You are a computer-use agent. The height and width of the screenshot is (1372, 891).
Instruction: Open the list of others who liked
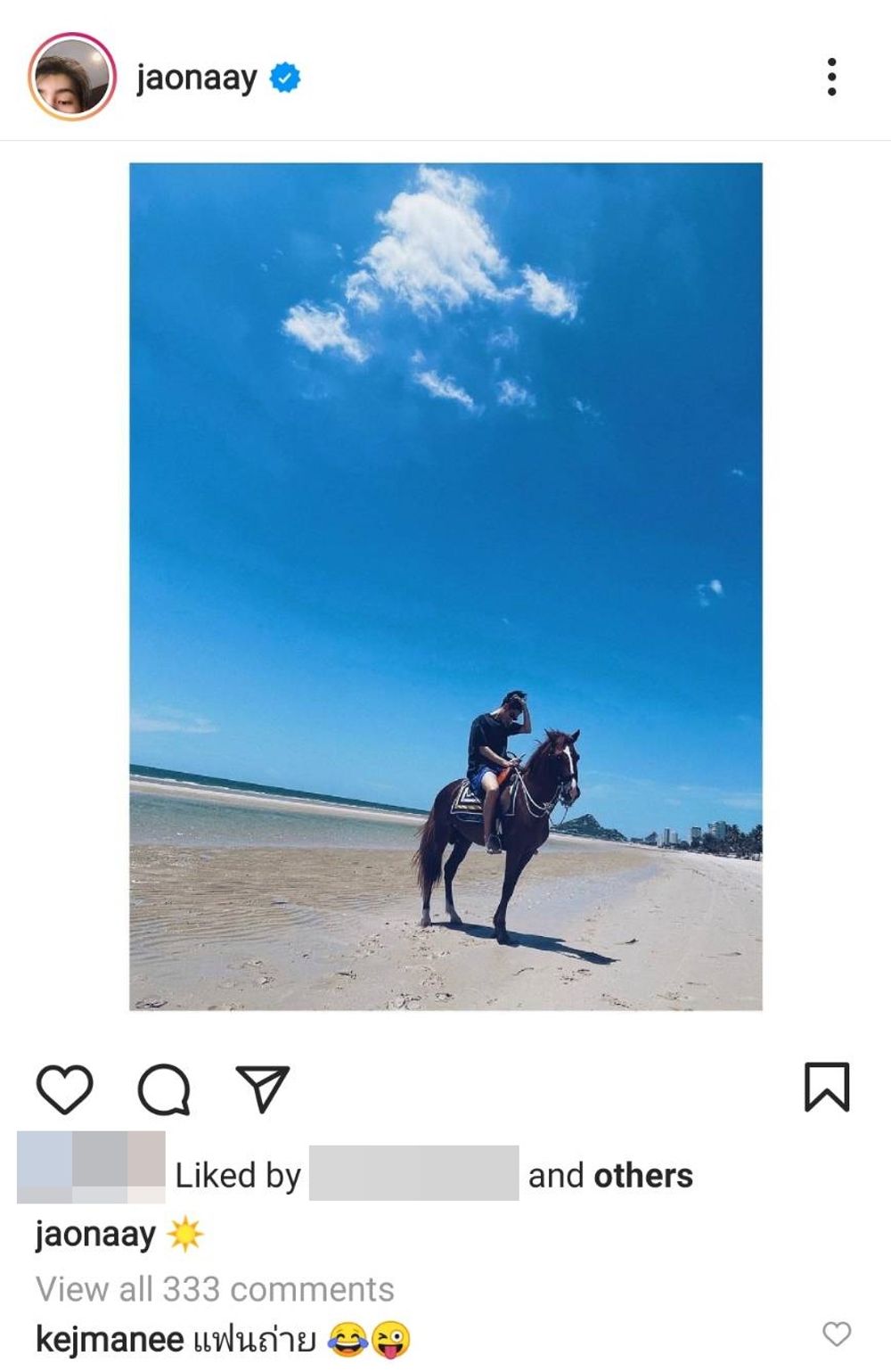point(642,1176)
